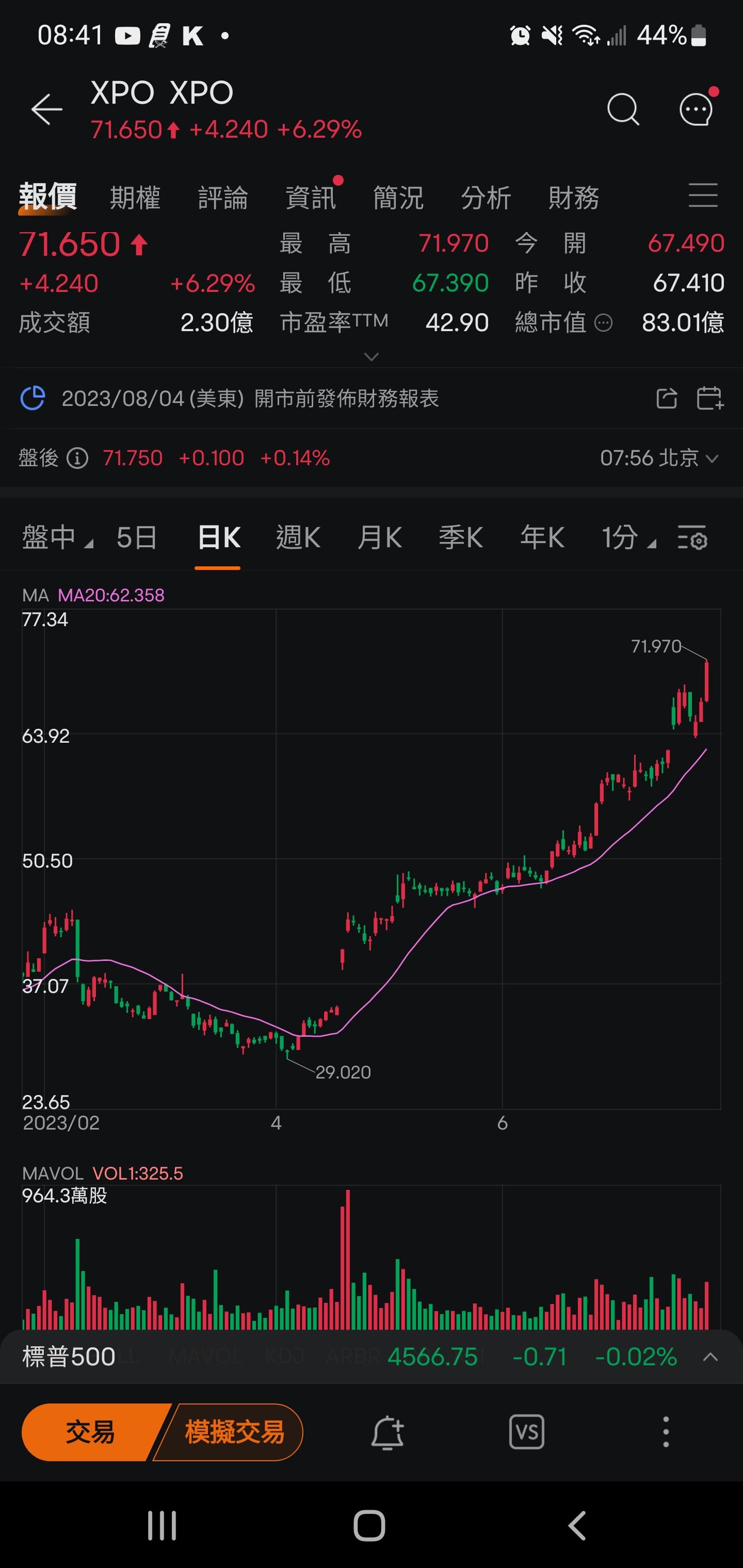Screen dimensions: 743x1568
Task: Expand more quote details chevron
Action: click(x=371, y=356)
